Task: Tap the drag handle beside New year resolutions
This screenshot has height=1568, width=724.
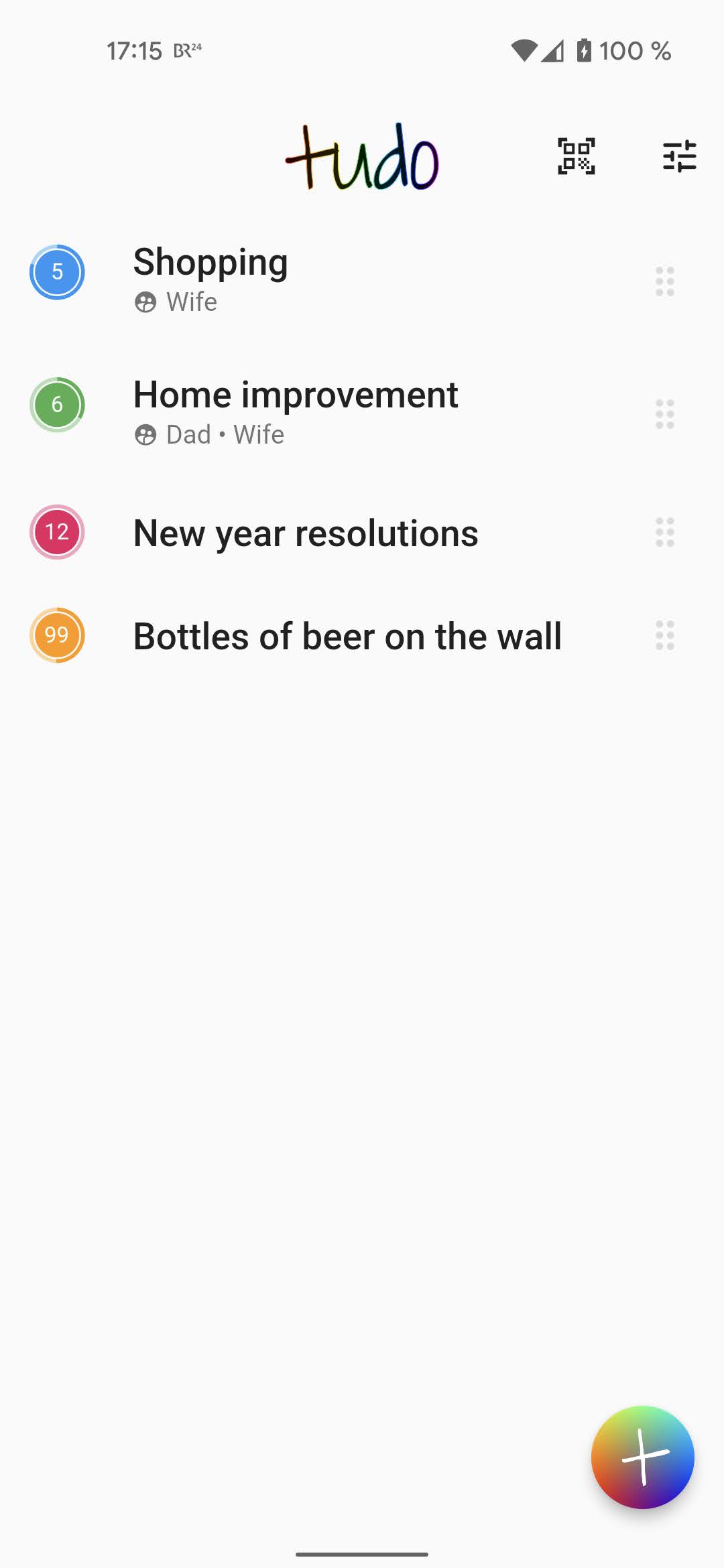Action: tap(664, 533)
